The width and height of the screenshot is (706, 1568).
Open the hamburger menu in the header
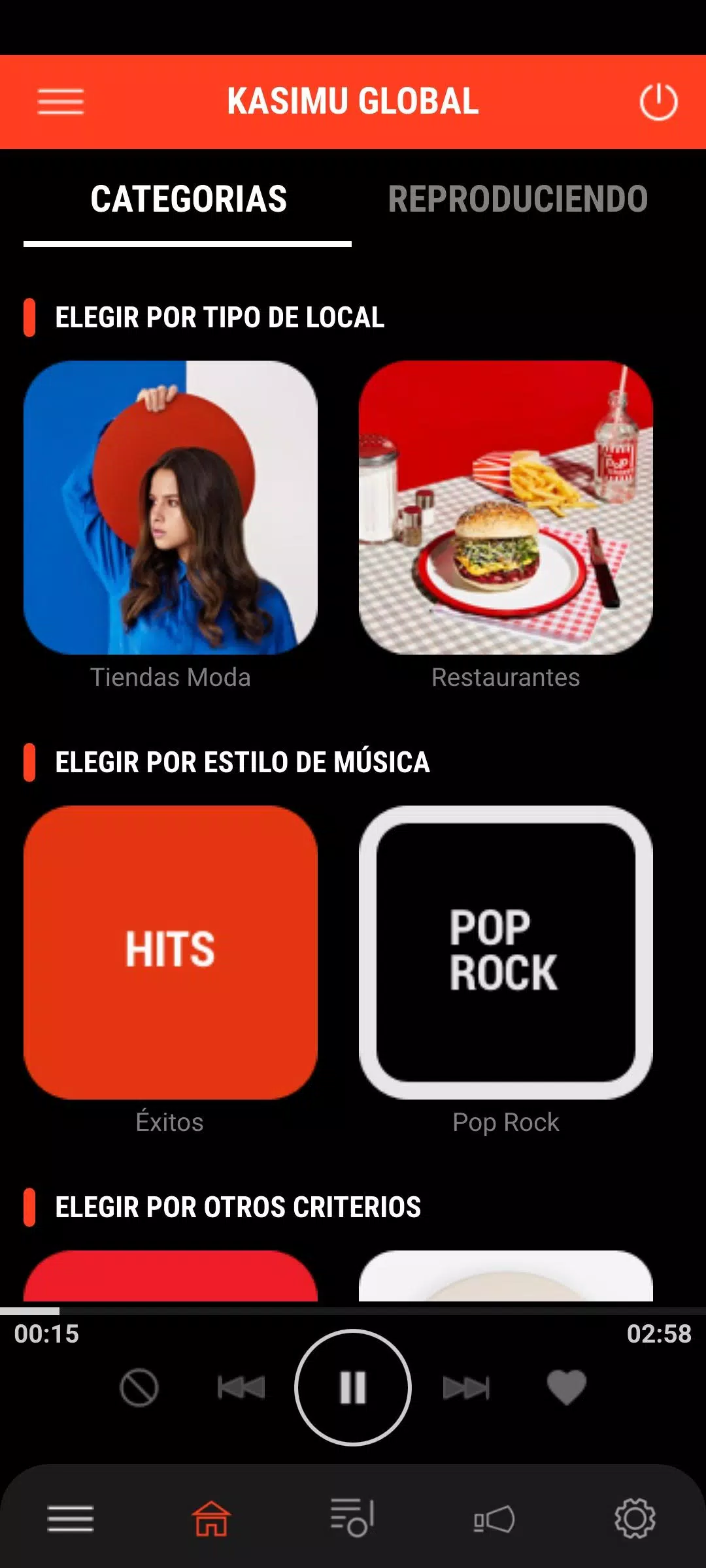(x=61, y=102)
